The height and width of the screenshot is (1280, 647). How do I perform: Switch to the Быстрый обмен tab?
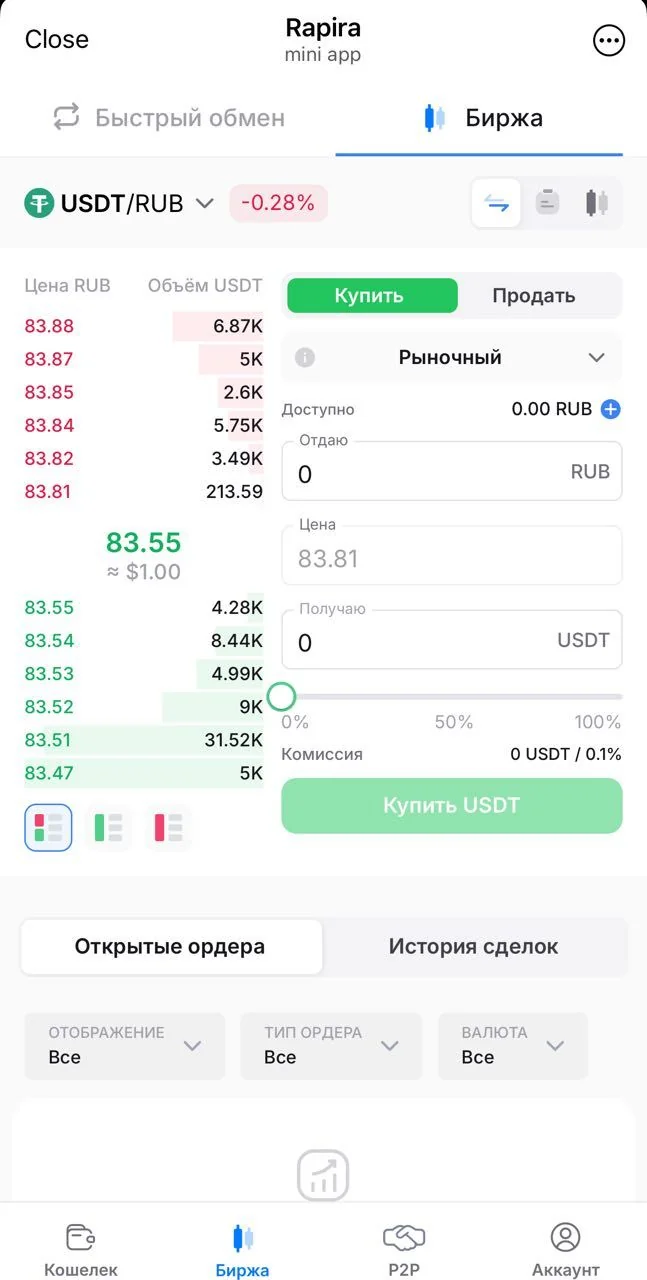[x=168, y=118]
